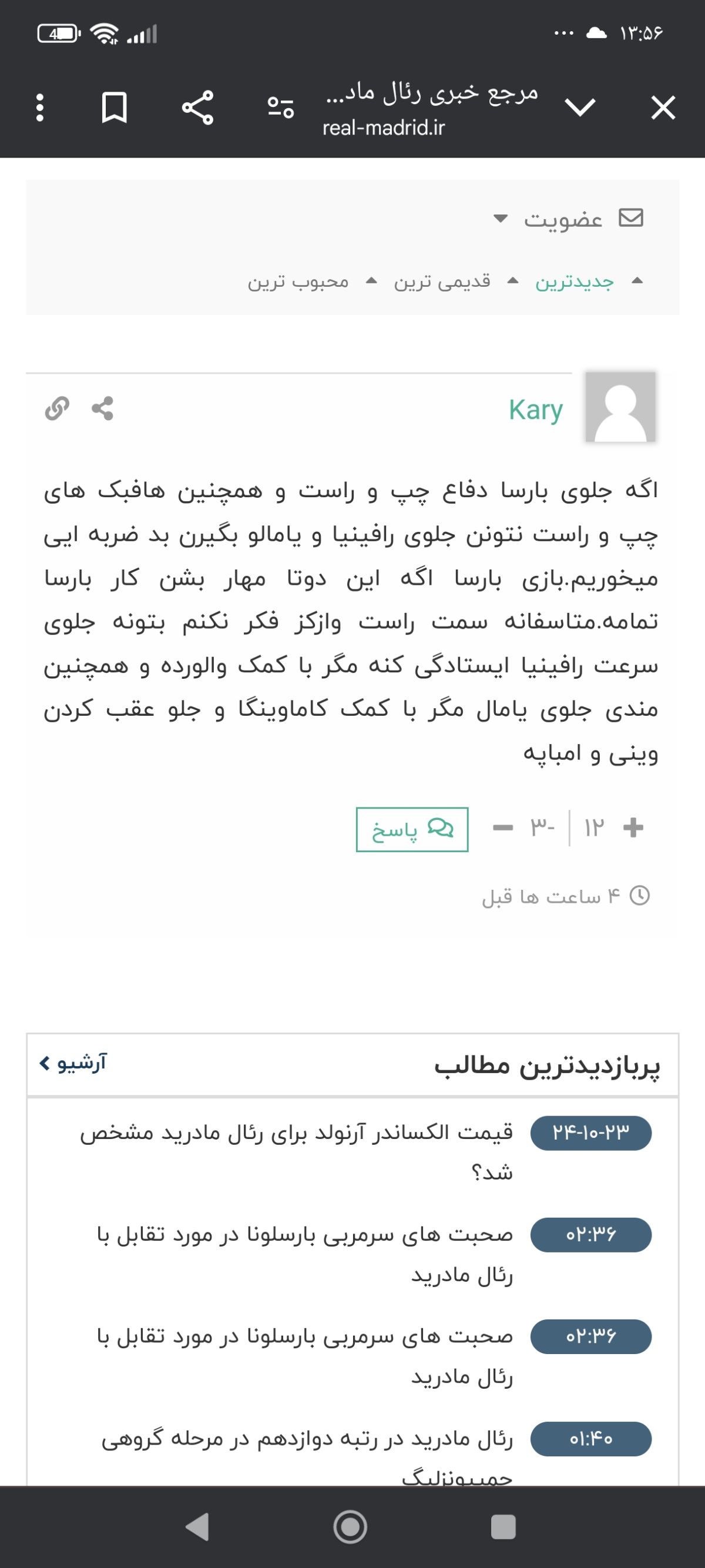705x1568 pixels.
Task: Close the browser tab with the X
Action: tap(663, 108)
